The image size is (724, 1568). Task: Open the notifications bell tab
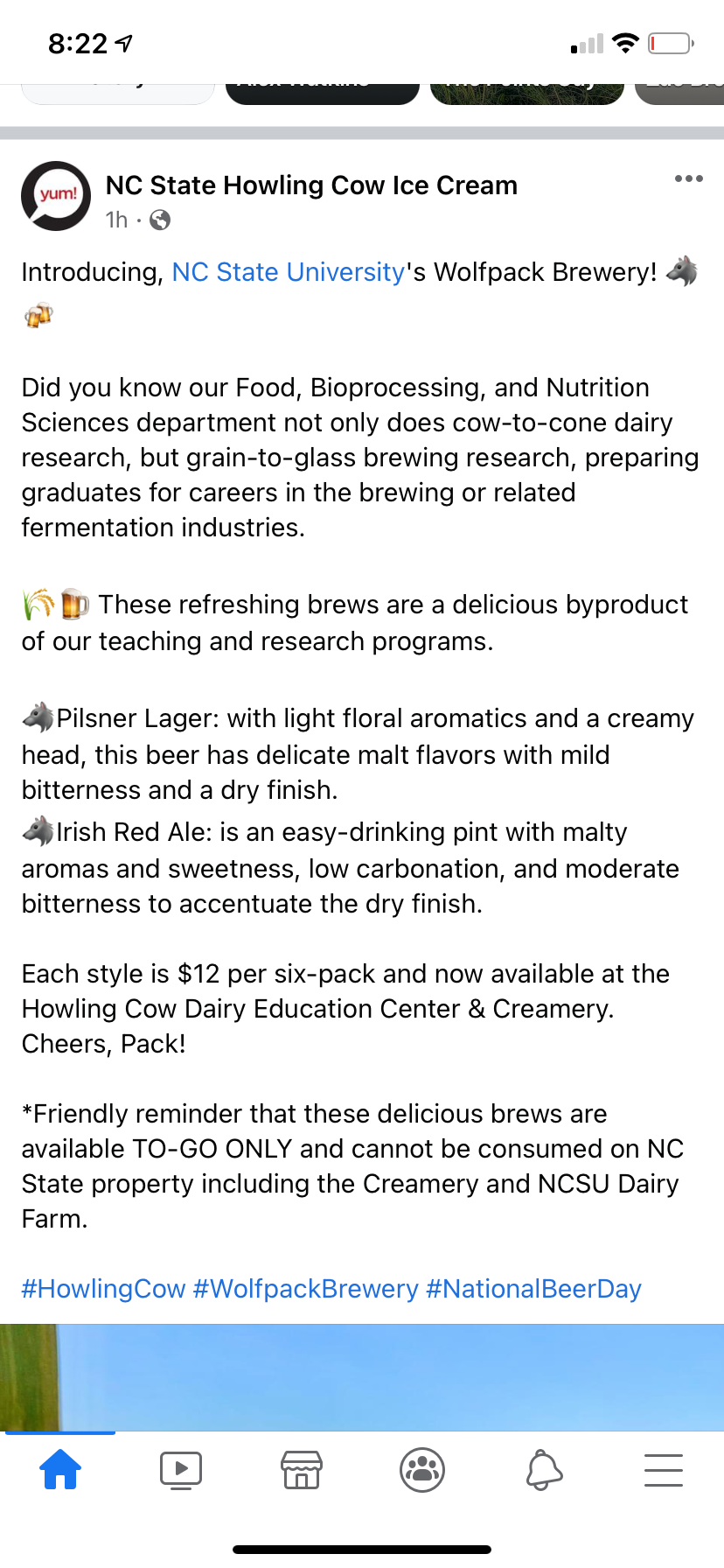click(543, 1470)
